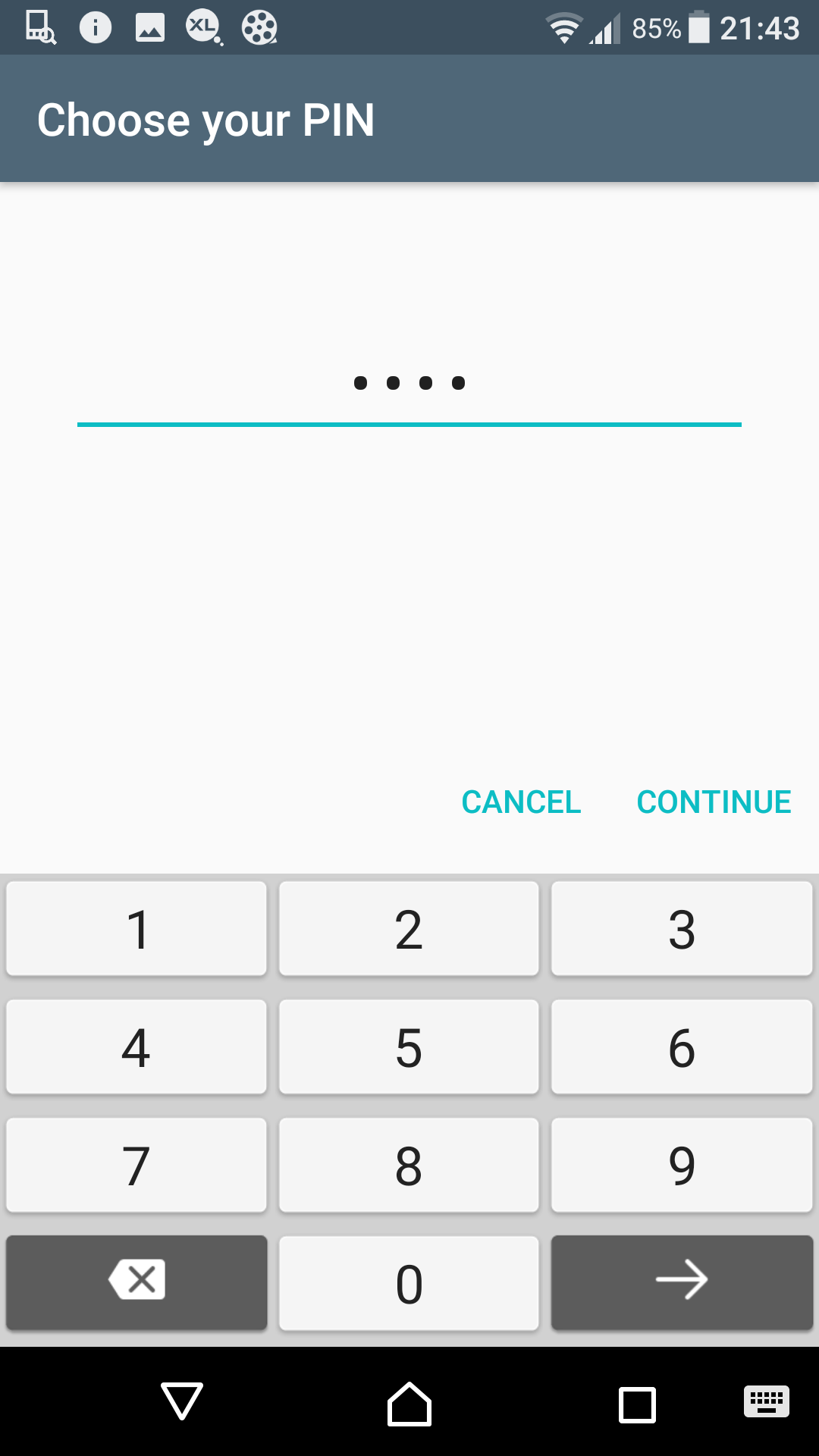
Task: Open the keyboard switcher icon
Action: pyautogui.click(x=767, y=1401)
